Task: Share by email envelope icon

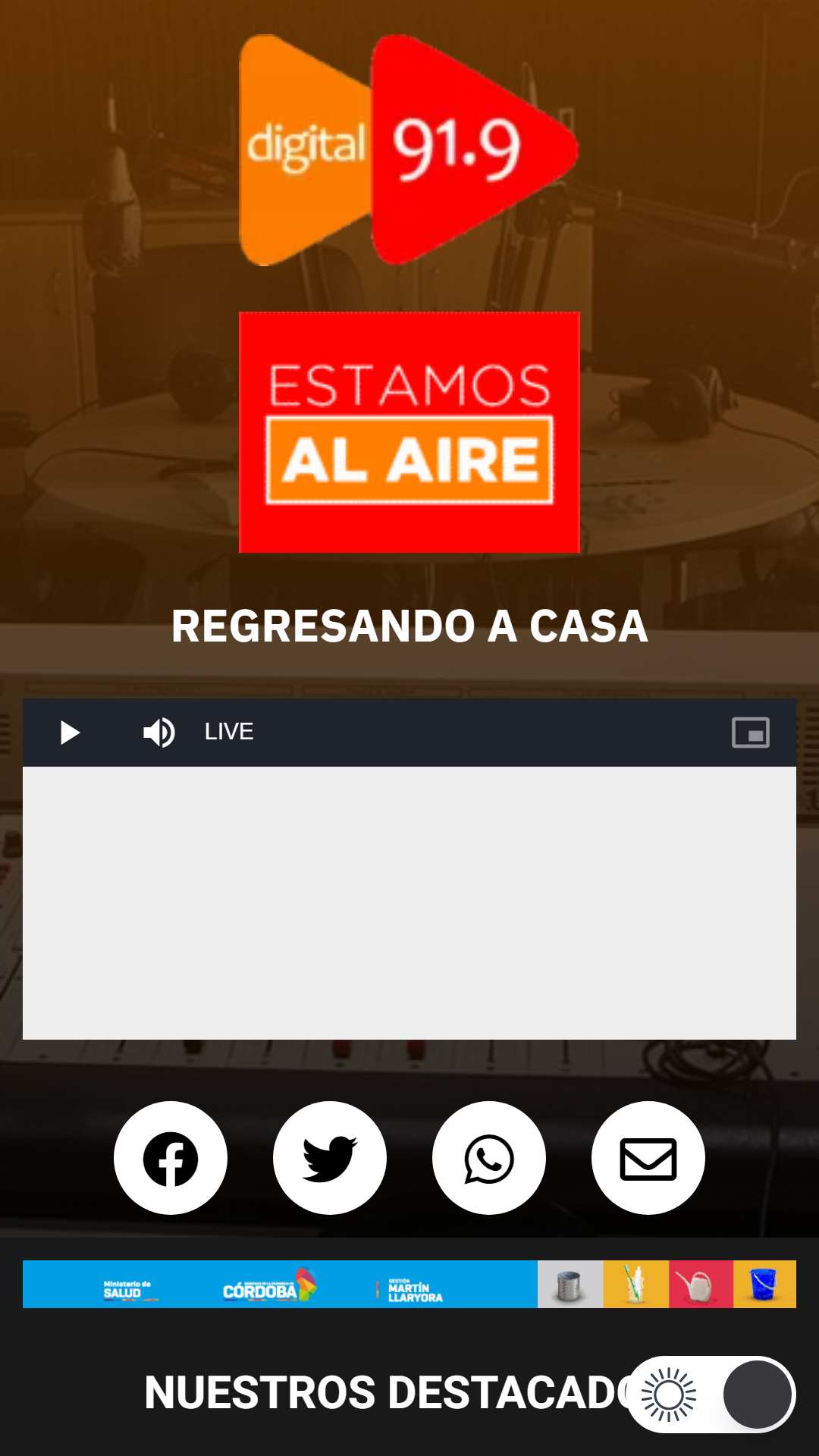Action: tap(648, 1158)
